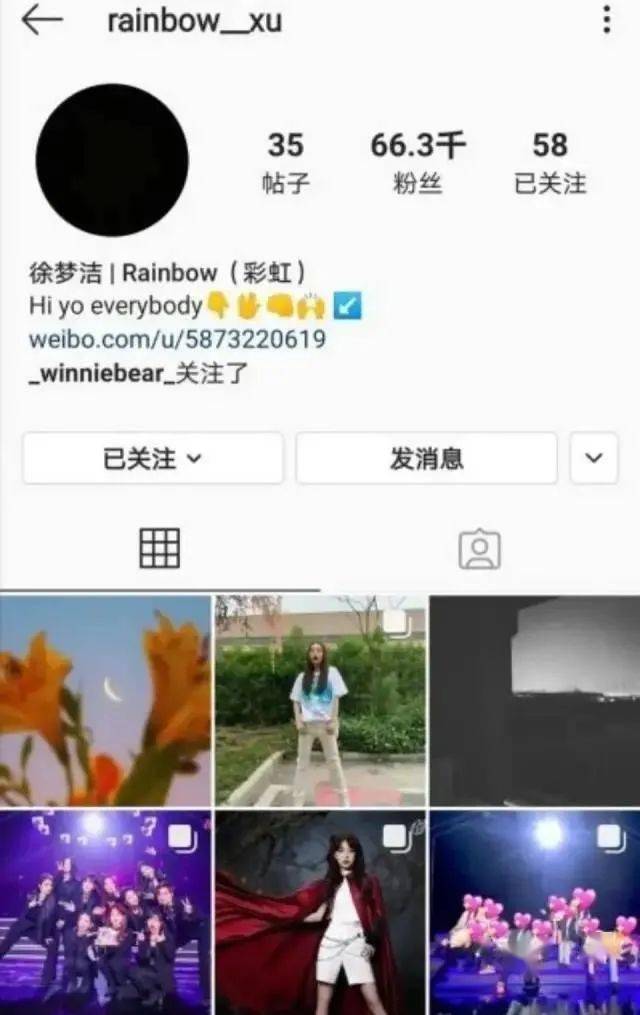Open the dark grayscale building post
The height and width of the screenshot is (1015, 640).
535,700
